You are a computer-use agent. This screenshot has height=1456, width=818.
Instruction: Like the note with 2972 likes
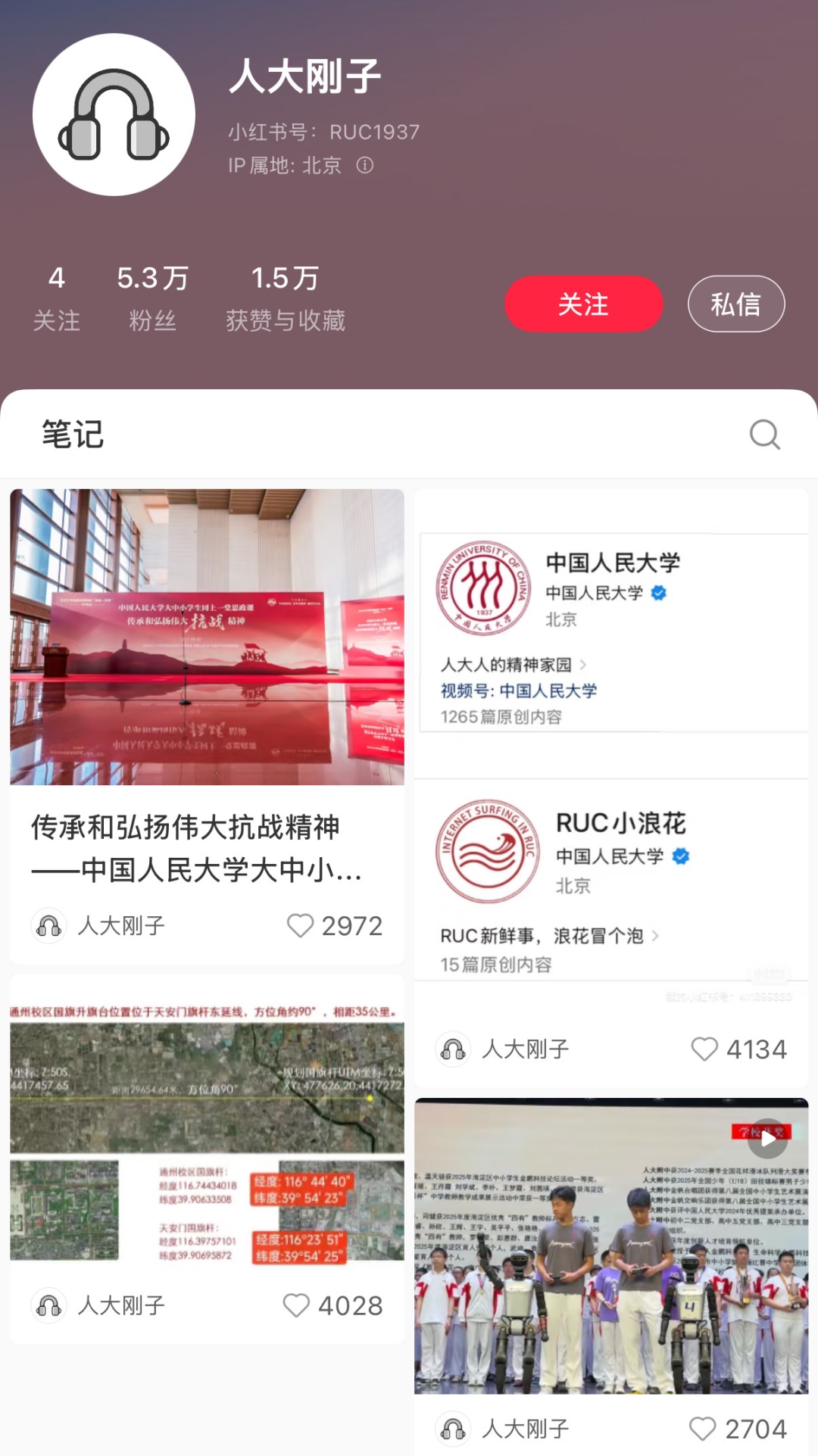pyautogui.click(x=301, y=925)
